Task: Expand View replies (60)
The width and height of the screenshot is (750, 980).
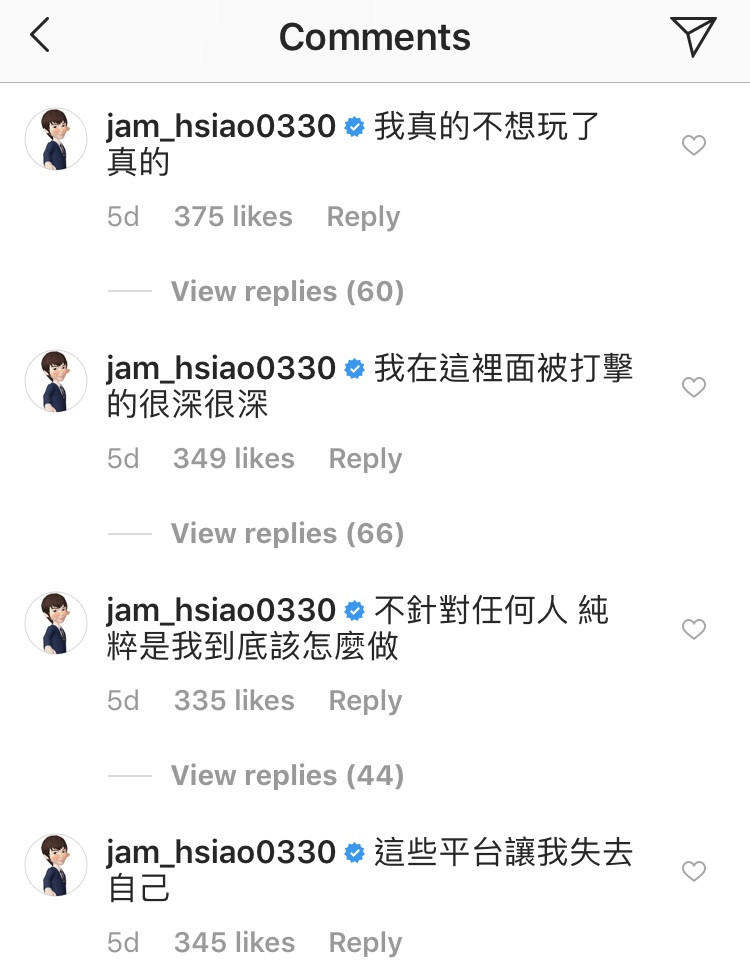Action: (287, 291)
